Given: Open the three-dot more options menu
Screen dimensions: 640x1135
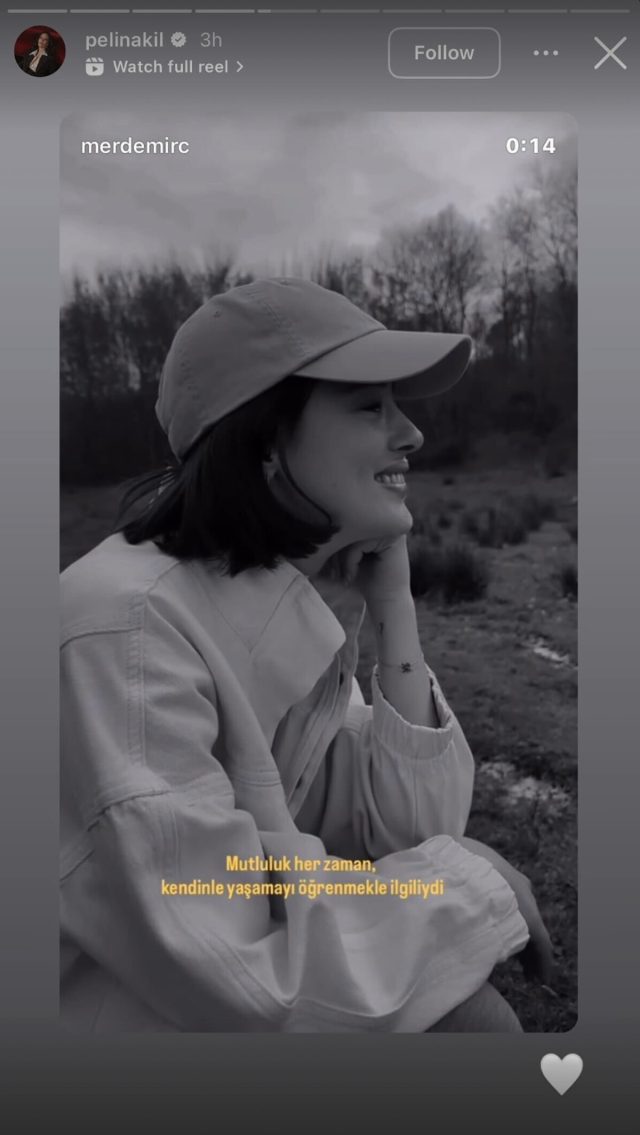Looking at the screenshot, I should [546, 53].
